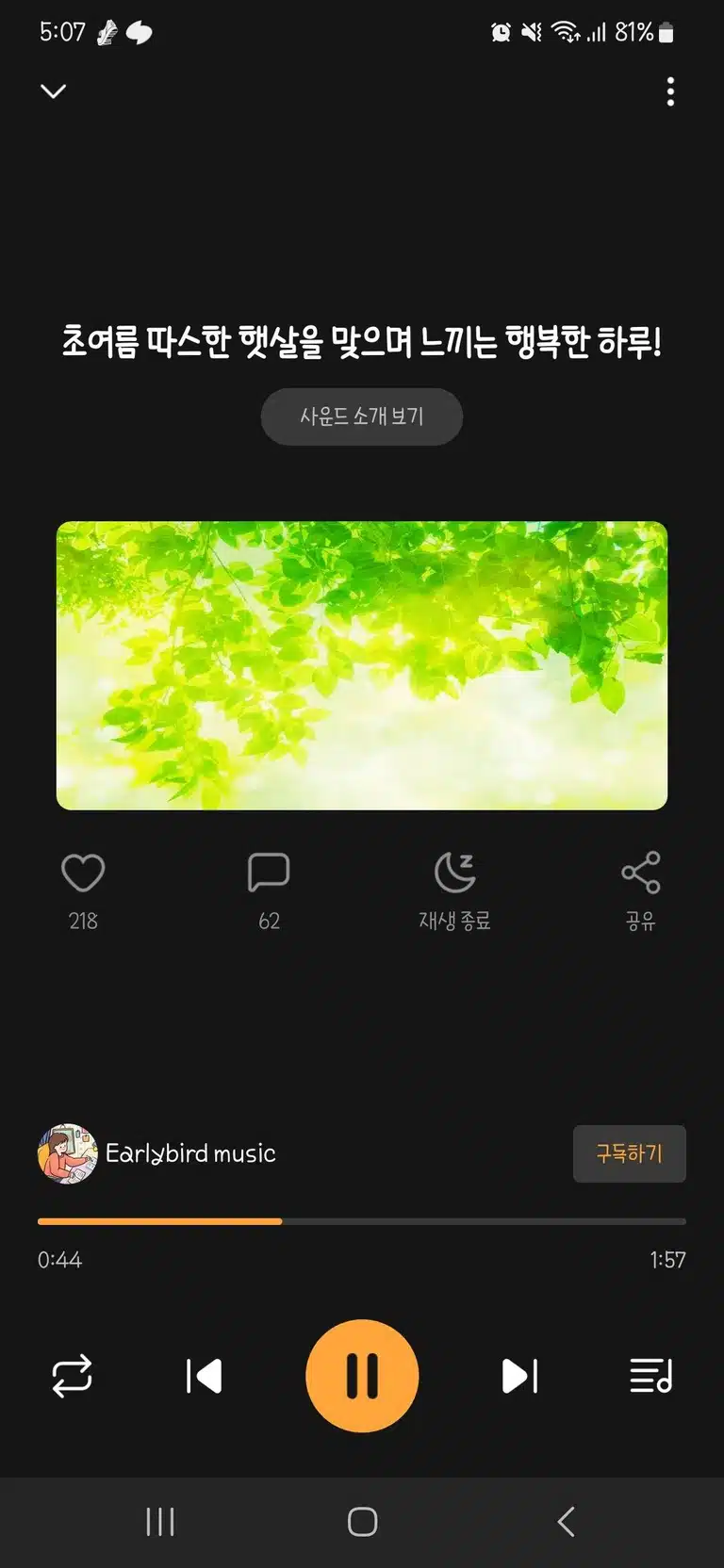Viewport: 724px width, 1568px height.
Task: Subscribe with the 구독하기 button
Action: pos(630,1153)
